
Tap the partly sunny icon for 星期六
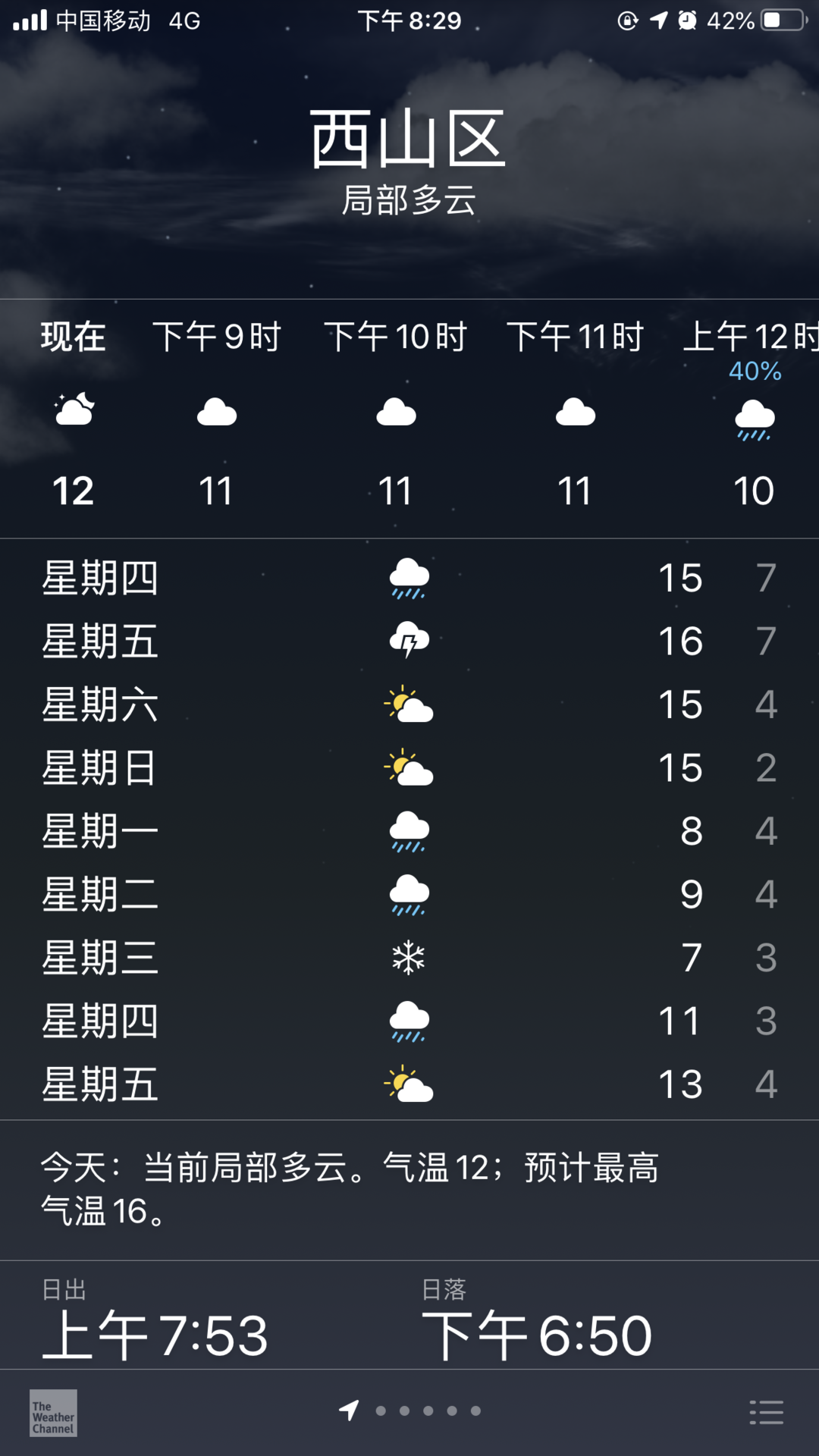click(x=409, y=704)
